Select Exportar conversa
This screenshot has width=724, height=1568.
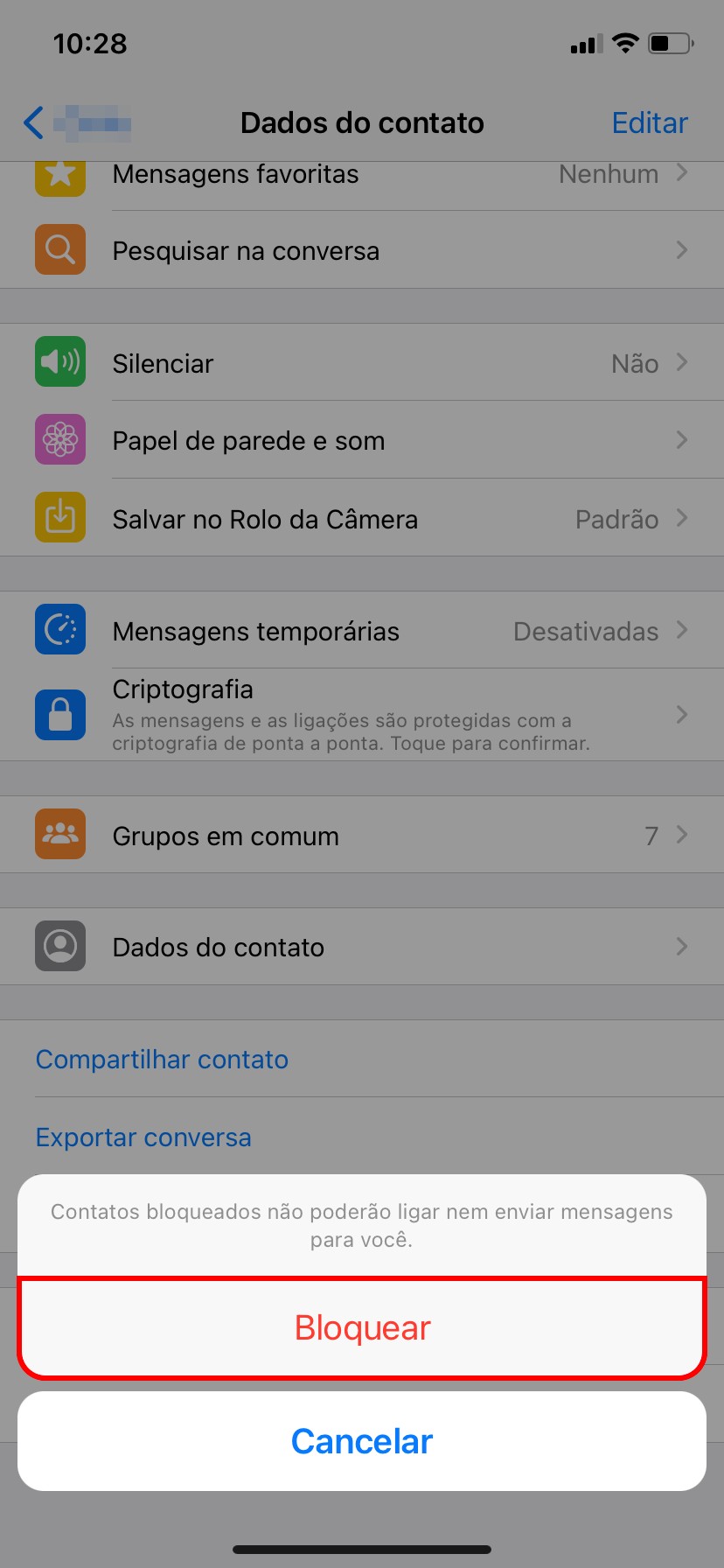[x=144, y=1137]
